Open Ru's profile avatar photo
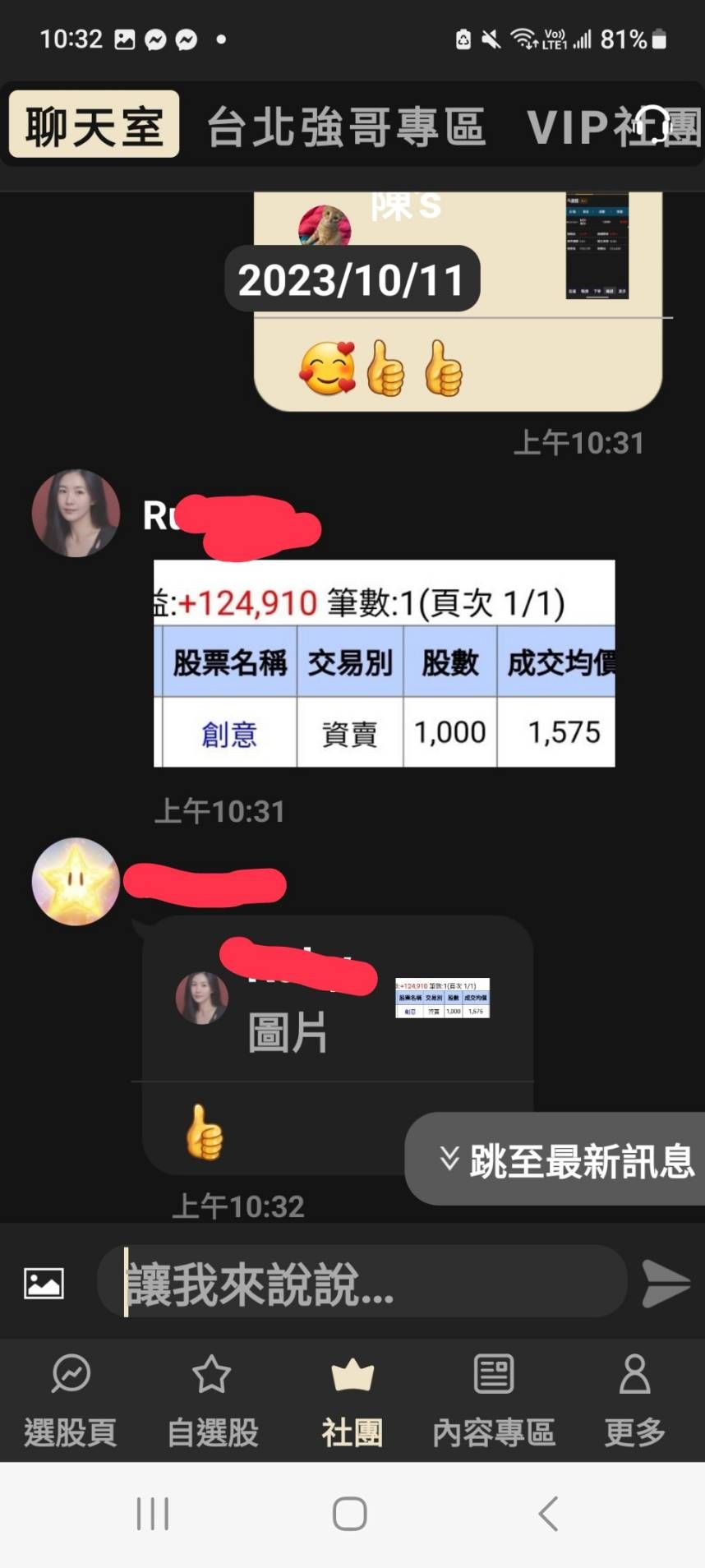 coord(76,513)
